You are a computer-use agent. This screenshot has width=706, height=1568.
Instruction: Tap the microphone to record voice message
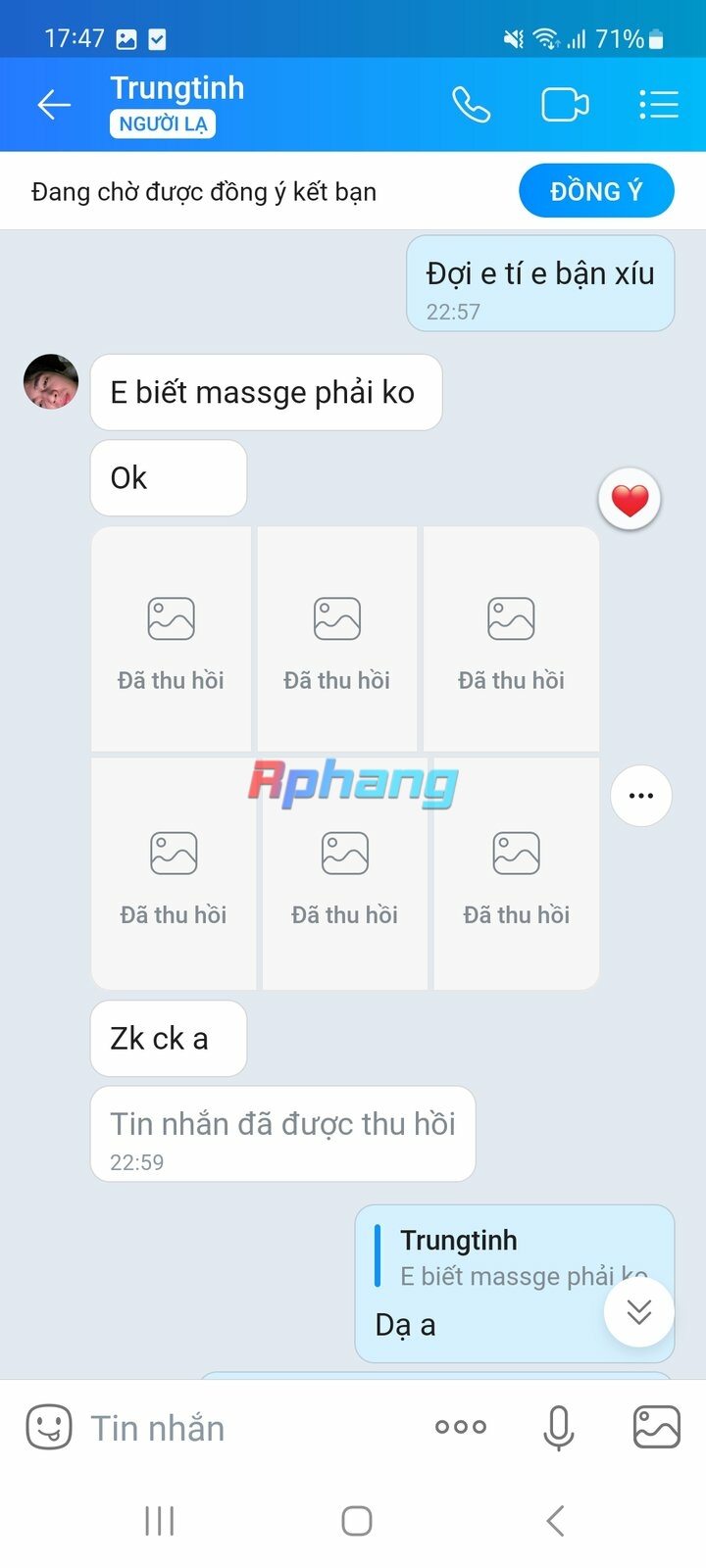(x=557, y=1427)
